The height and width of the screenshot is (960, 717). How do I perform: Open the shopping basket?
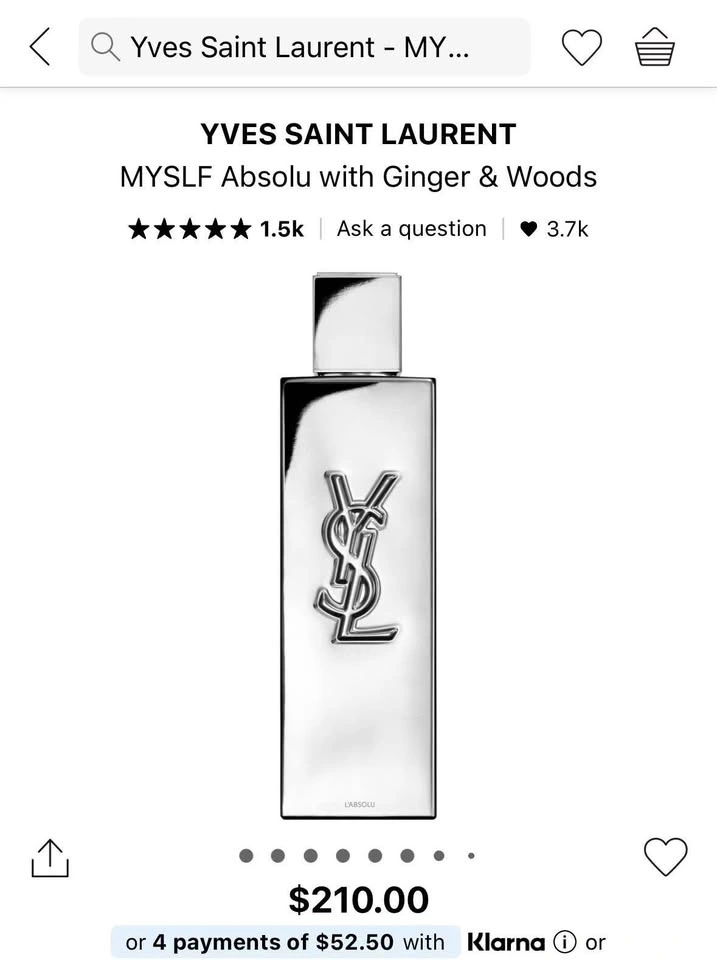click(x=655, y=47)
